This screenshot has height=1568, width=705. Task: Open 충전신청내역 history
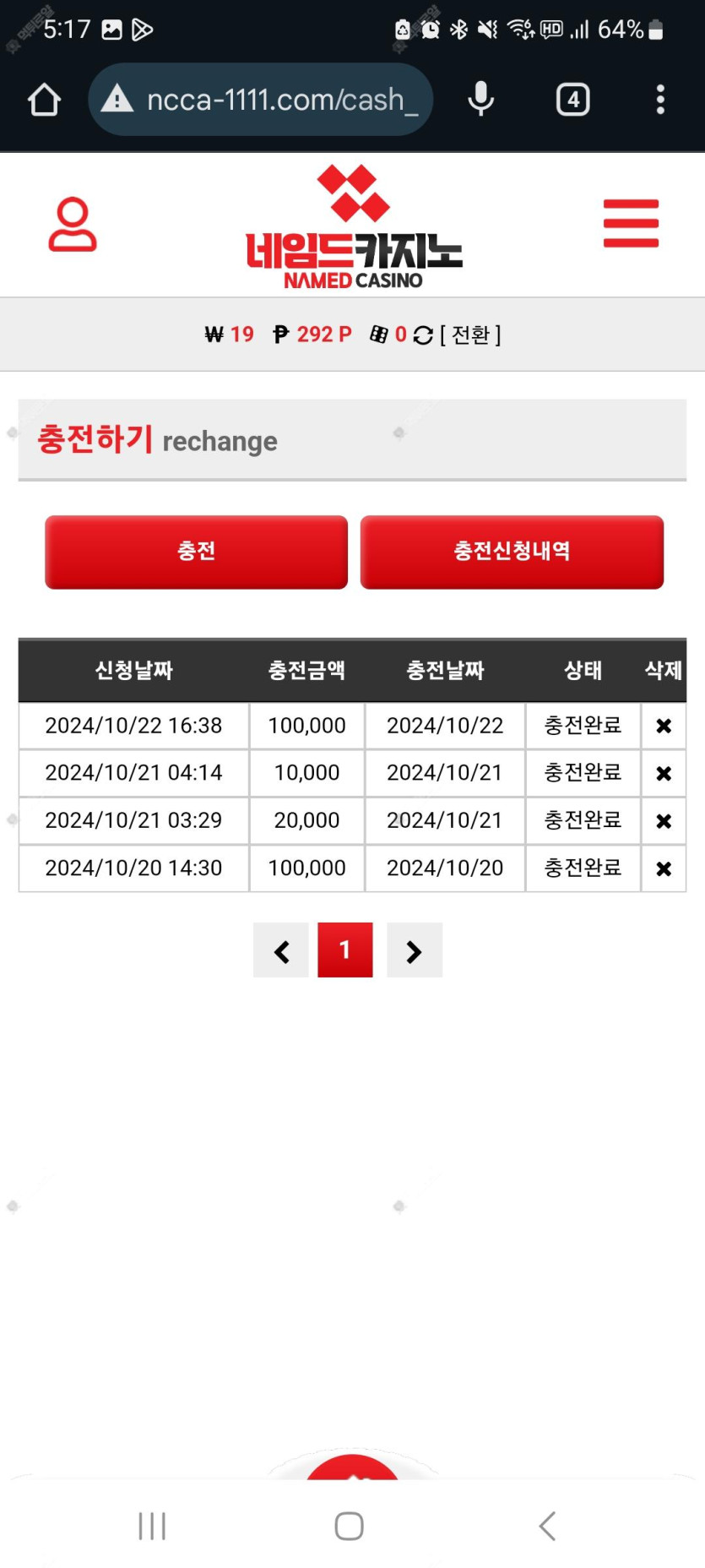click(512, 552)
